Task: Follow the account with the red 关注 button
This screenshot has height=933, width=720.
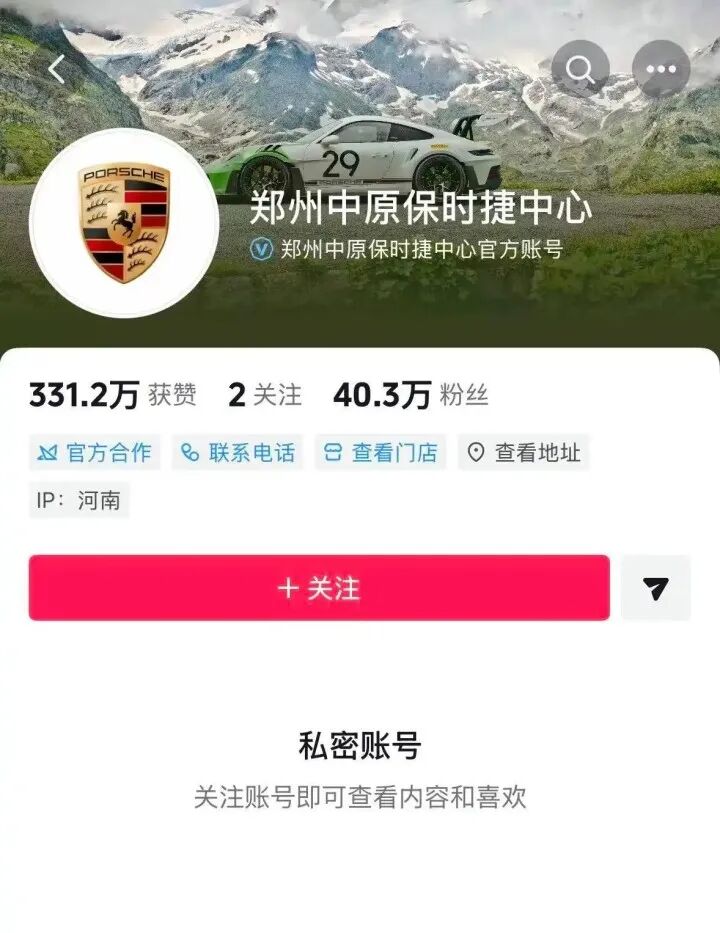Action: coord(319,588)
